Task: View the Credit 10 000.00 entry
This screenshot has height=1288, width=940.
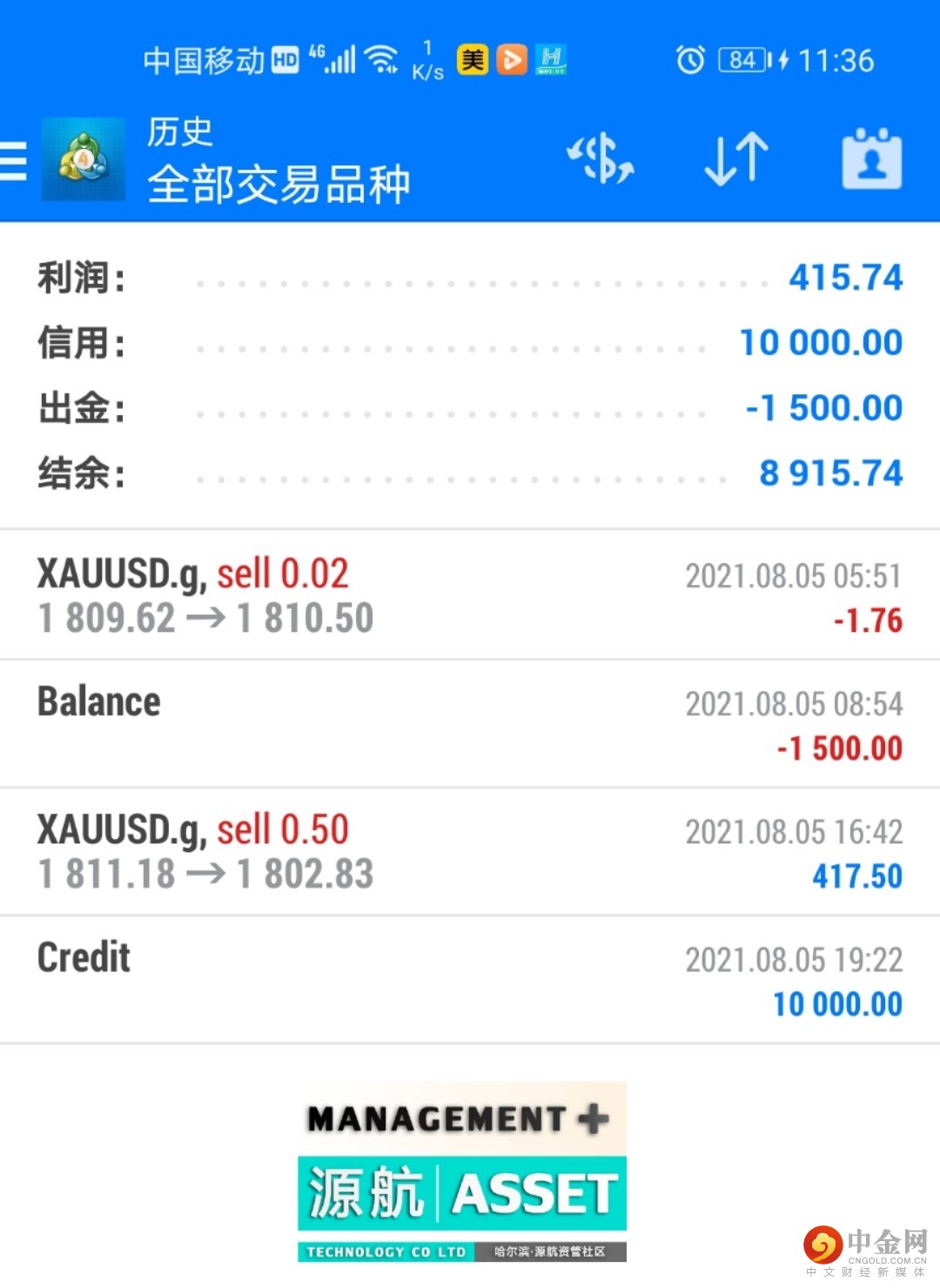Action: click(470, 980)
